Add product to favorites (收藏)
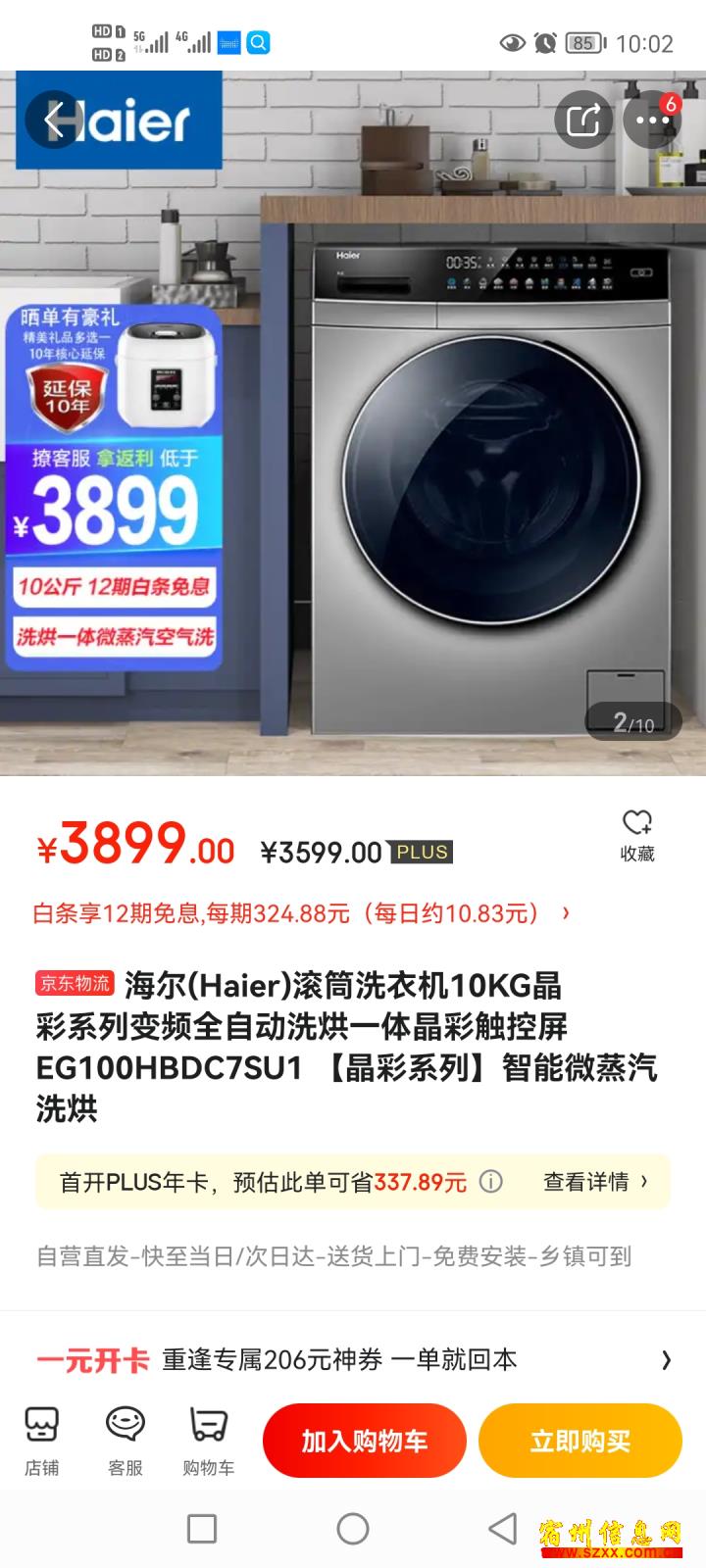 (x=637, y=836)
